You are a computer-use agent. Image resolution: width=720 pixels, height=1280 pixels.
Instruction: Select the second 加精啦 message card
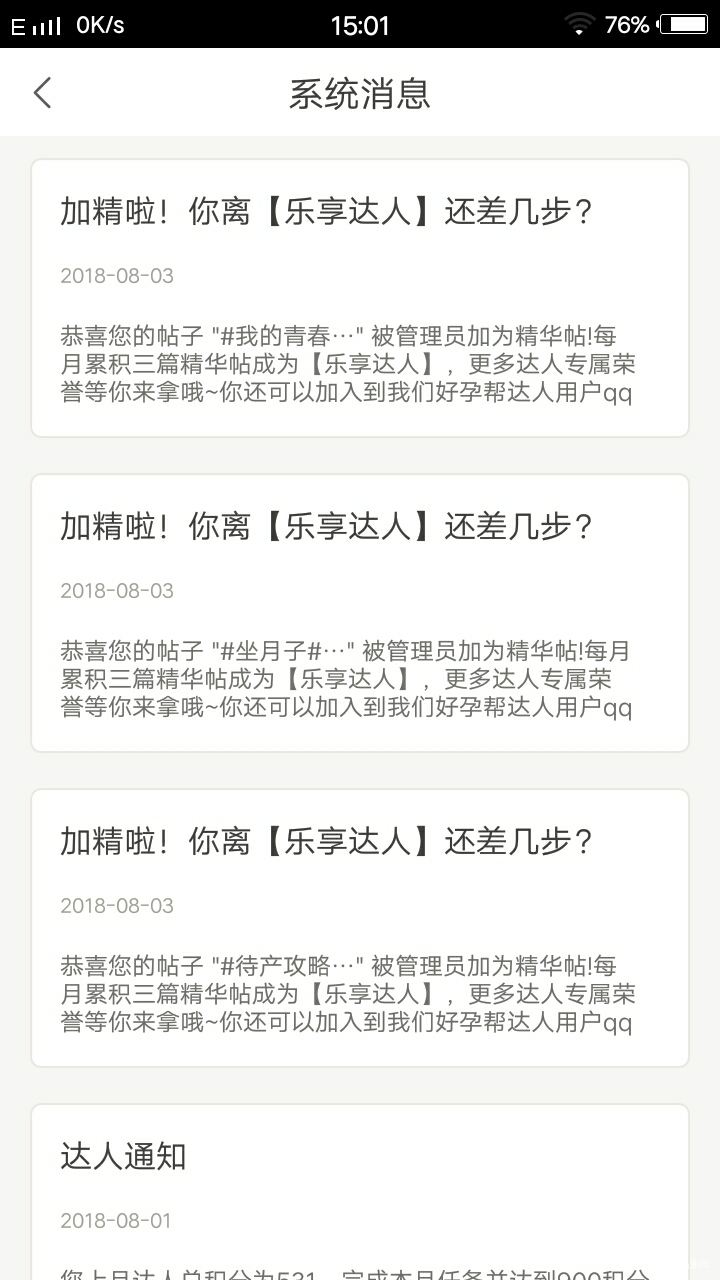coord(360,612)
